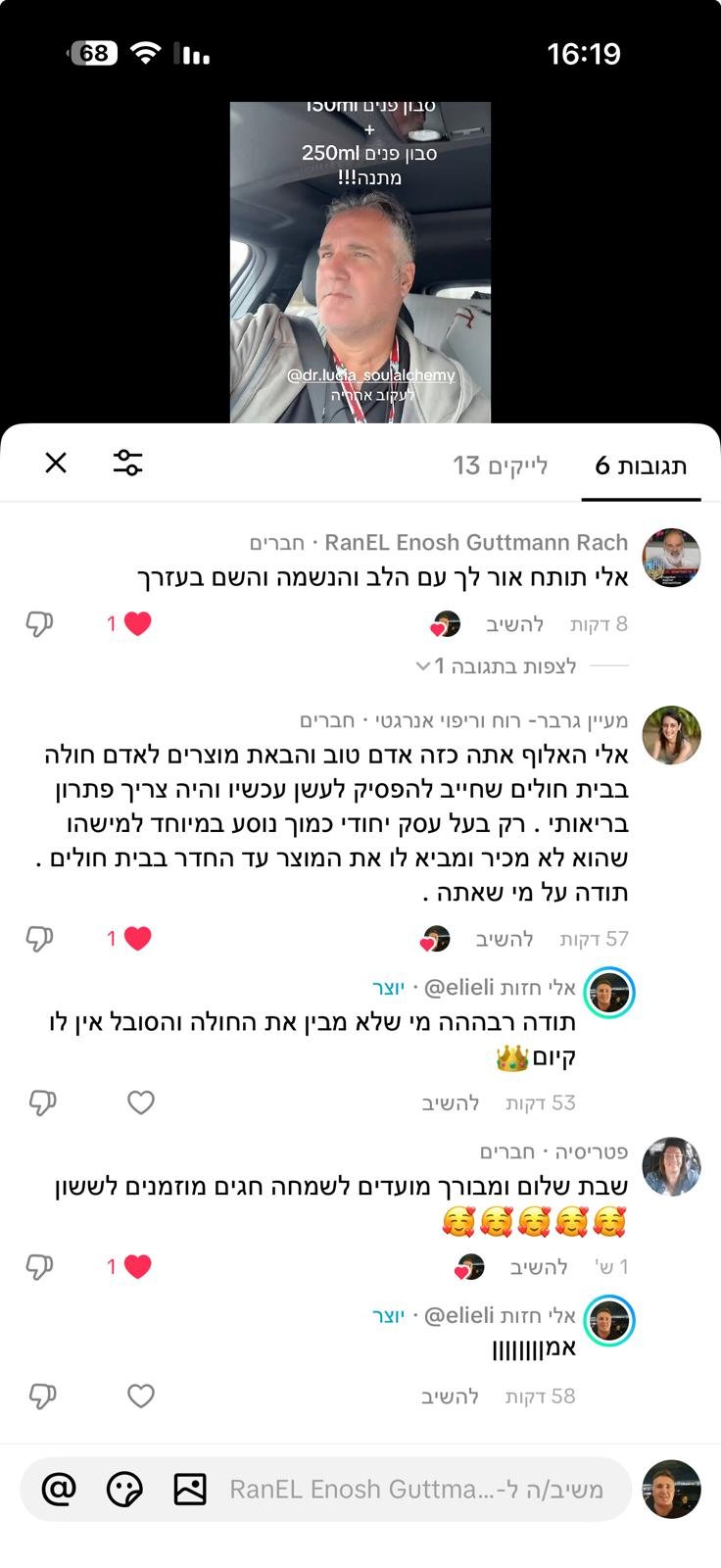
Task: Open פטריסיה's profile picture
Action: [x=671, y=1167]
